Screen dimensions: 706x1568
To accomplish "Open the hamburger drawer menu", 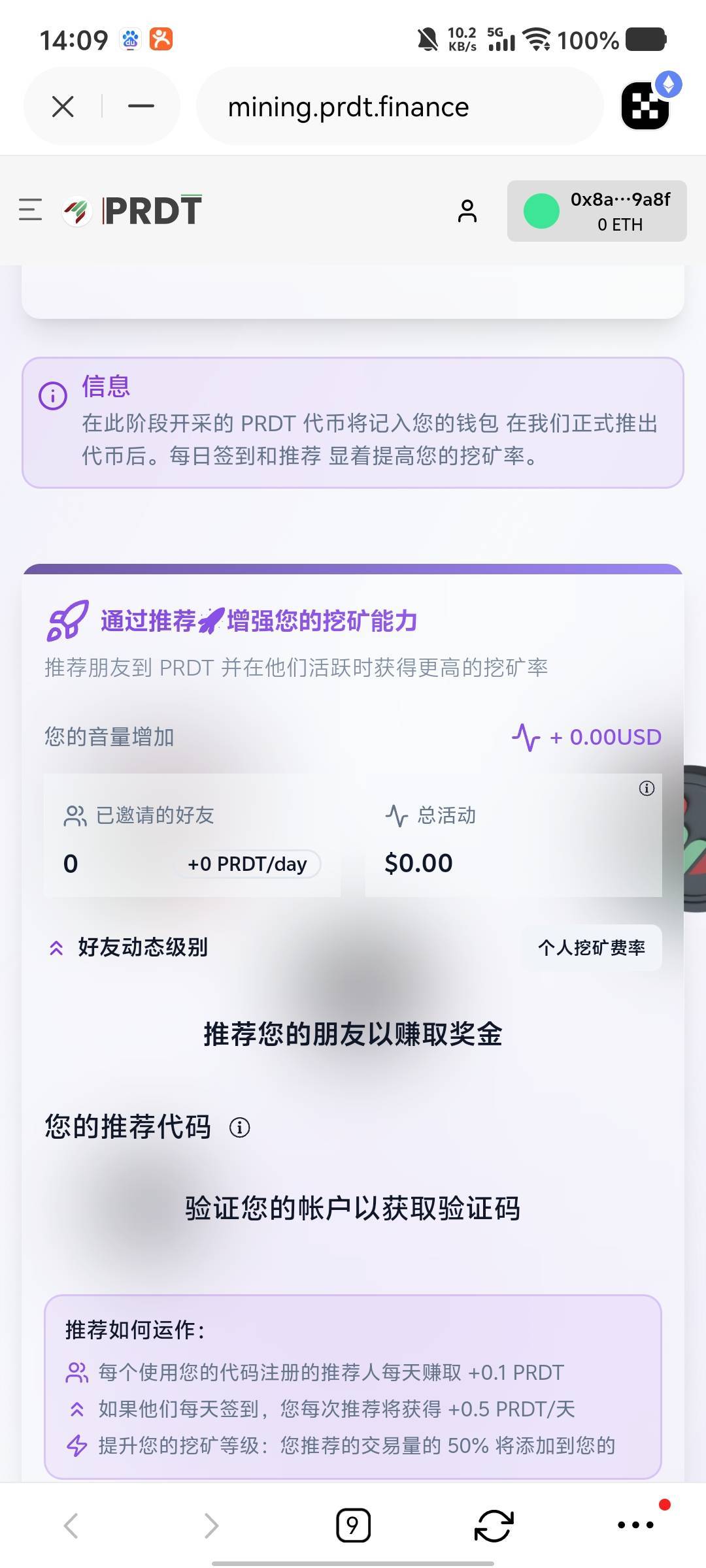I will pos(31,210).
